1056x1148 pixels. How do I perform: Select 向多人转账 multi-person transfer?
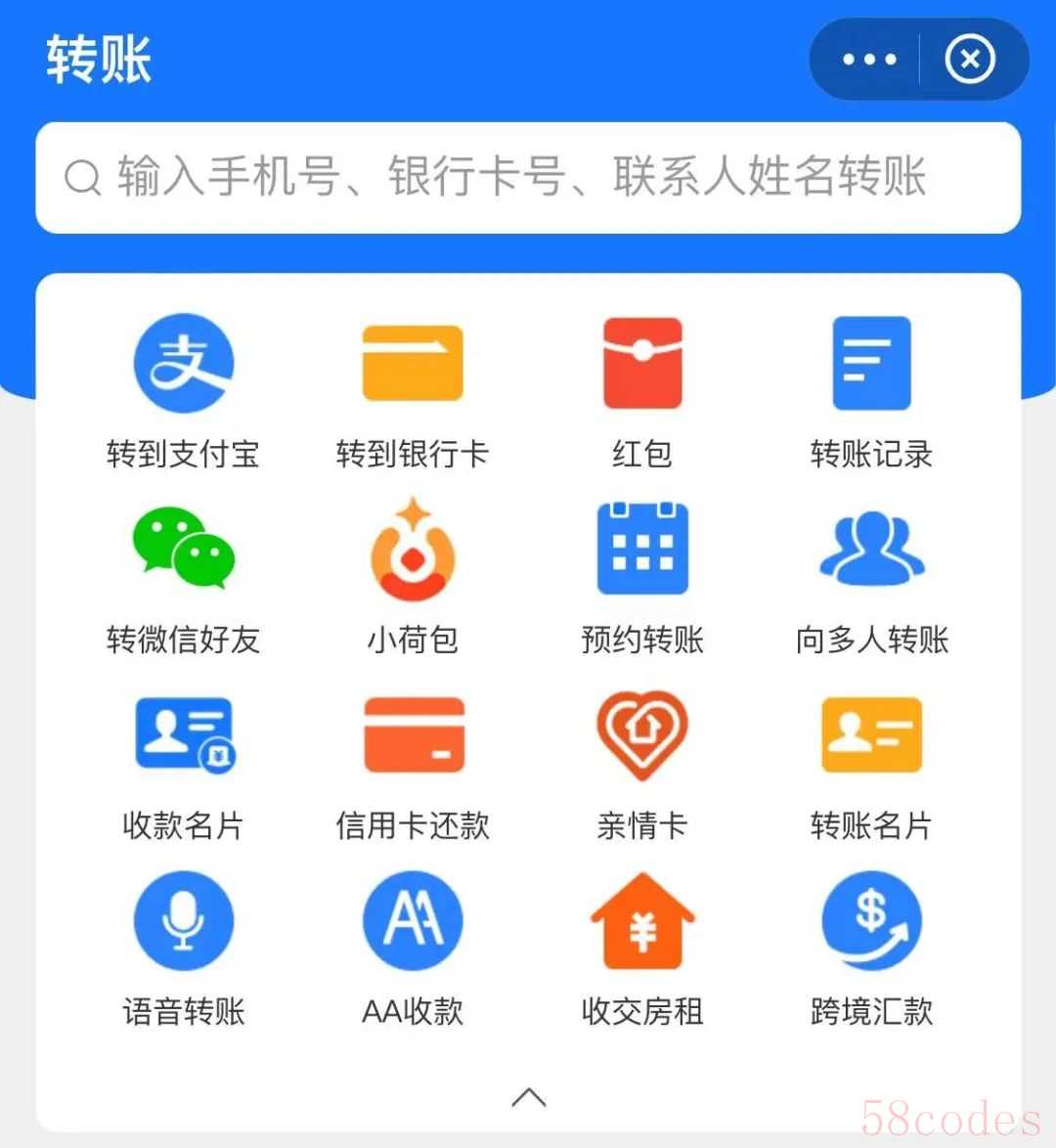click(x=871, y=550)
